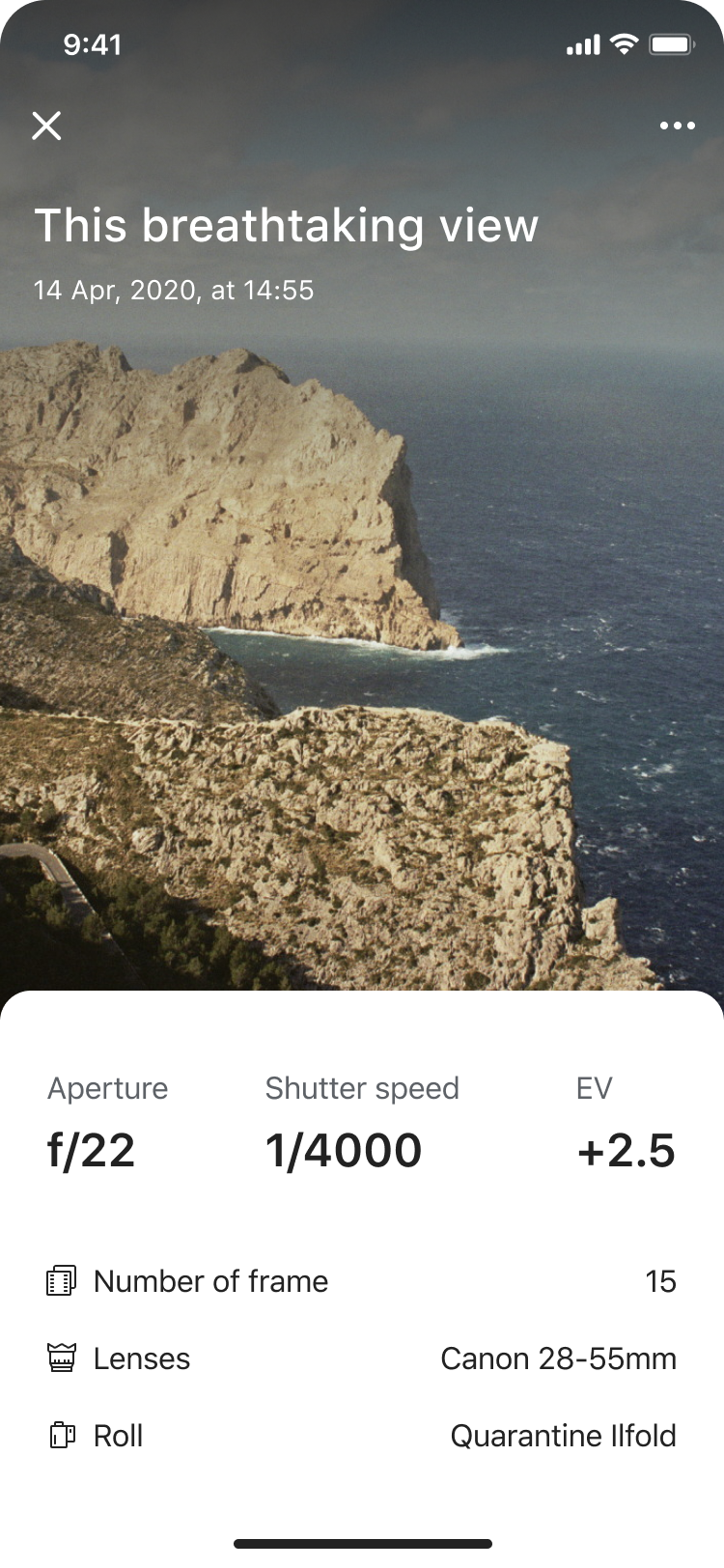
Task: Close the photo detail view
Action: coord(46,126)
